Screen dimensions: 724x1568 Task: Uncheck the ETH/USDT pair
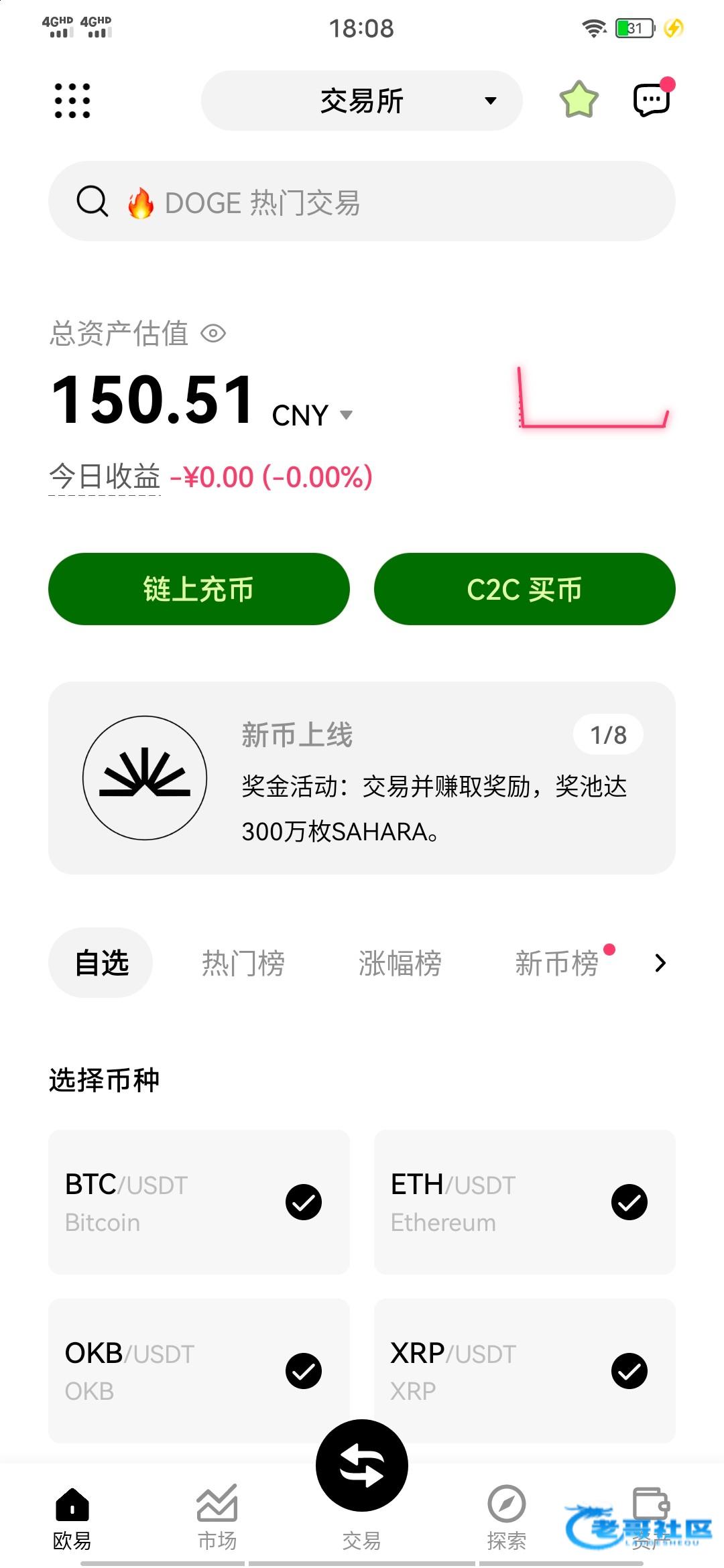click(x=629, y=1202)
